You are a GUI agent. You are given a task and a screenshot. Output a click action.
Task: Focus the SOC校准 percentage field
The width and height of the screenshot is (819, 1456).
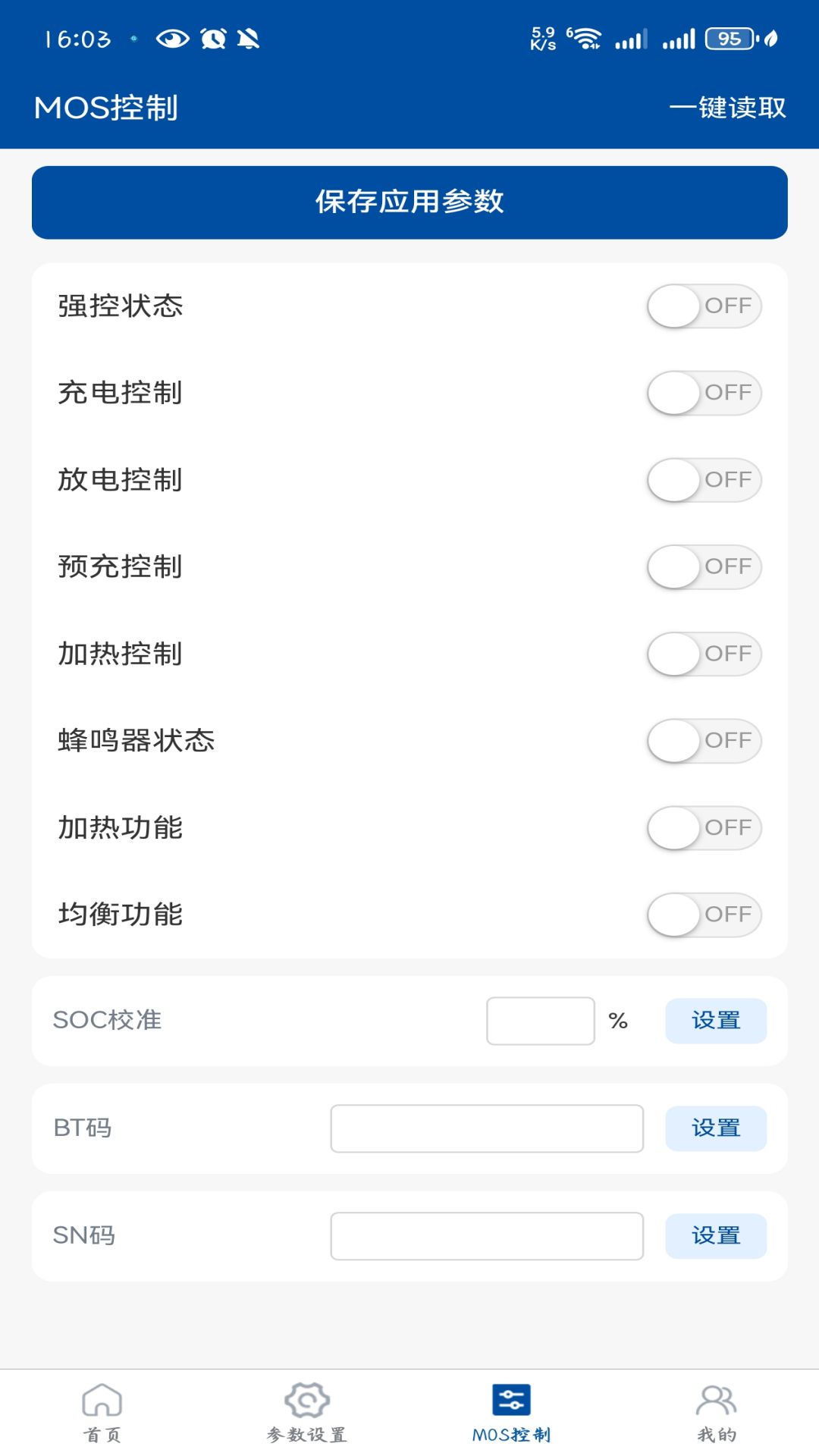click(540, 1021)
